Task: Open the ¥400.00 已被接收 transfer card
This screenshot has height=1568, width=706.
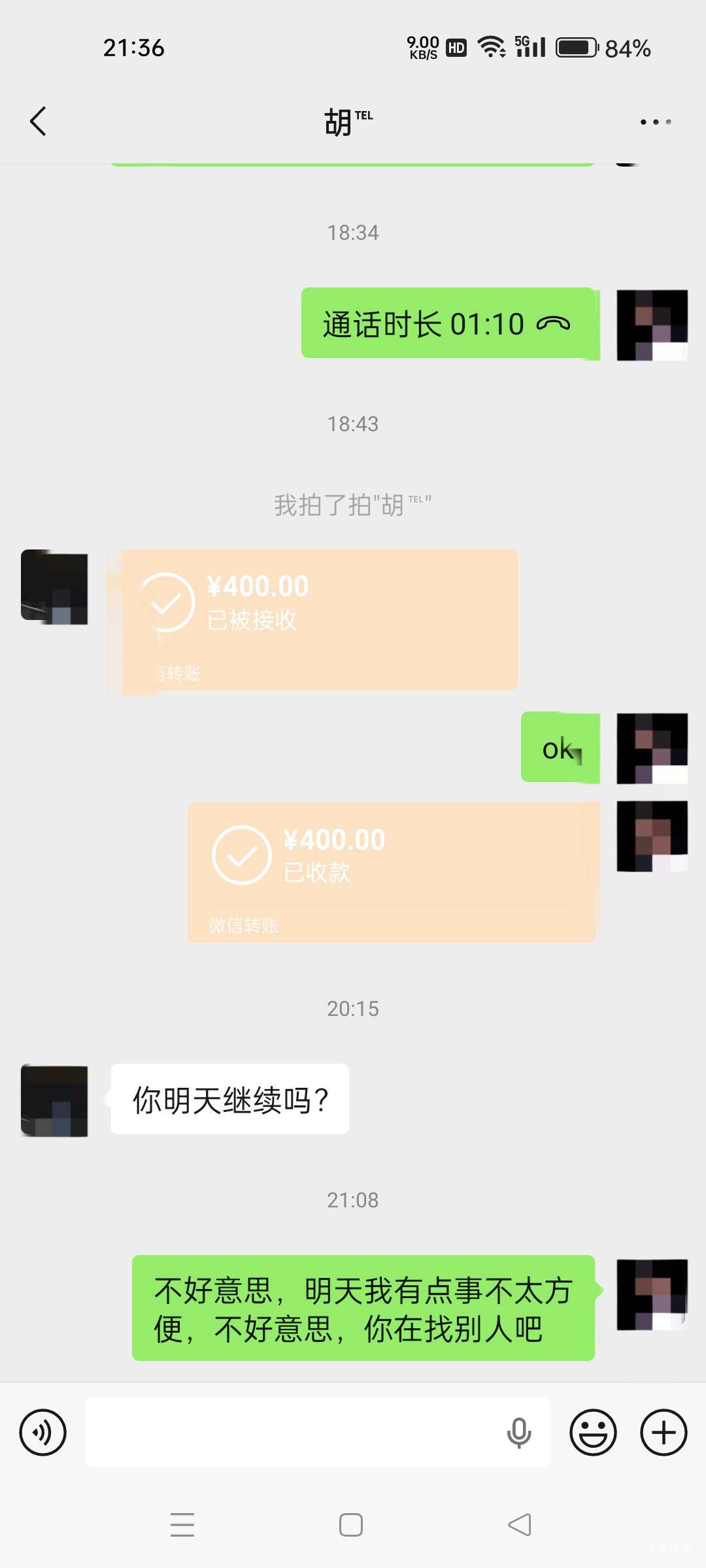Action: click(320, 619)
